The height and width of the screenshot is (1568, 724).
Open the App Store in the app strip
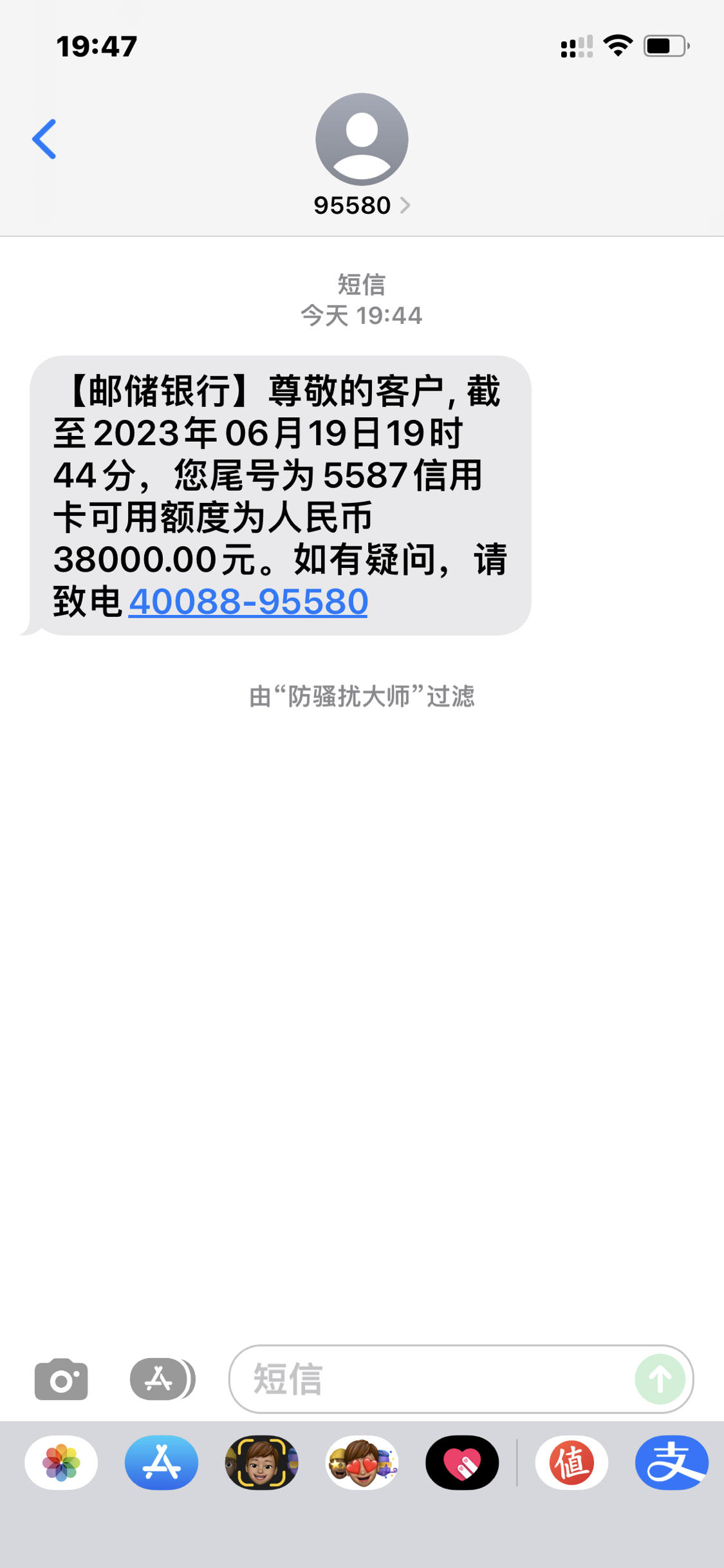[162, 1462]
